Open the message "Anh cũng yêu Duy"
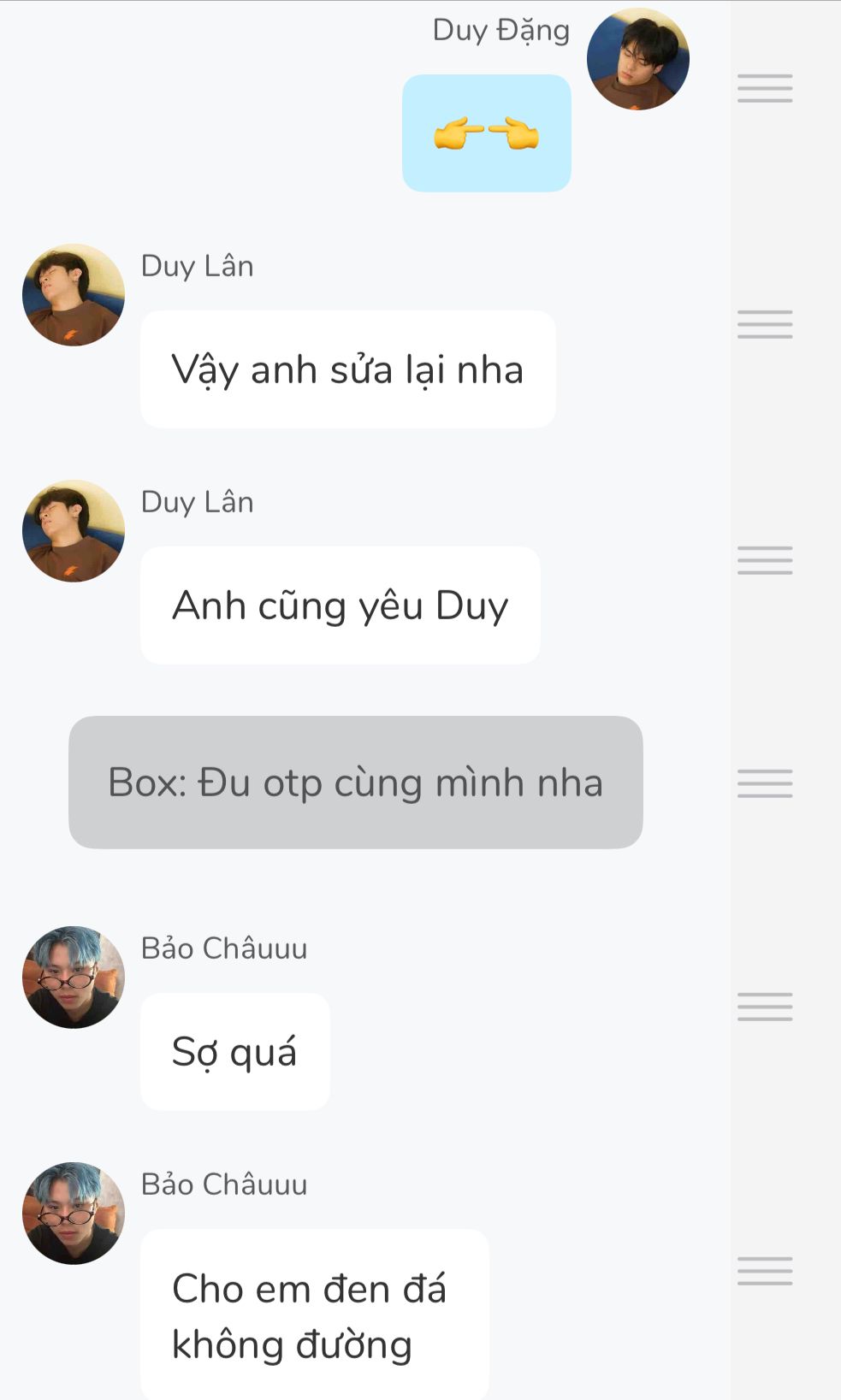Image resolution: width=841 pixels, height=1400 pixels. point(341,605)
